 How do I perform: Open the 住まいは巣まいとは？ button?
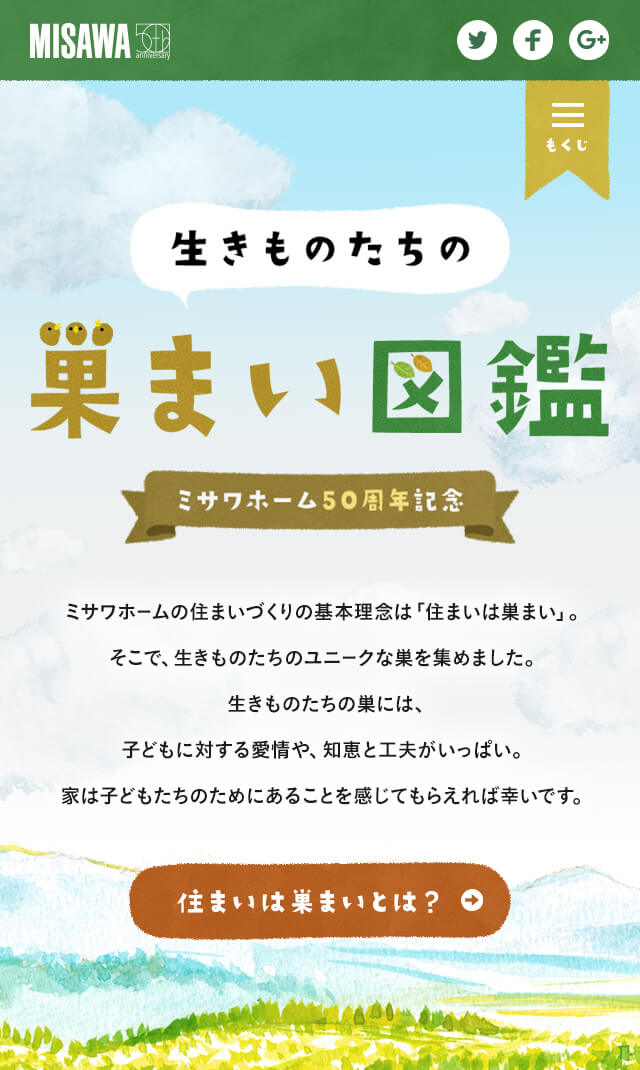[x=320, y=901]
